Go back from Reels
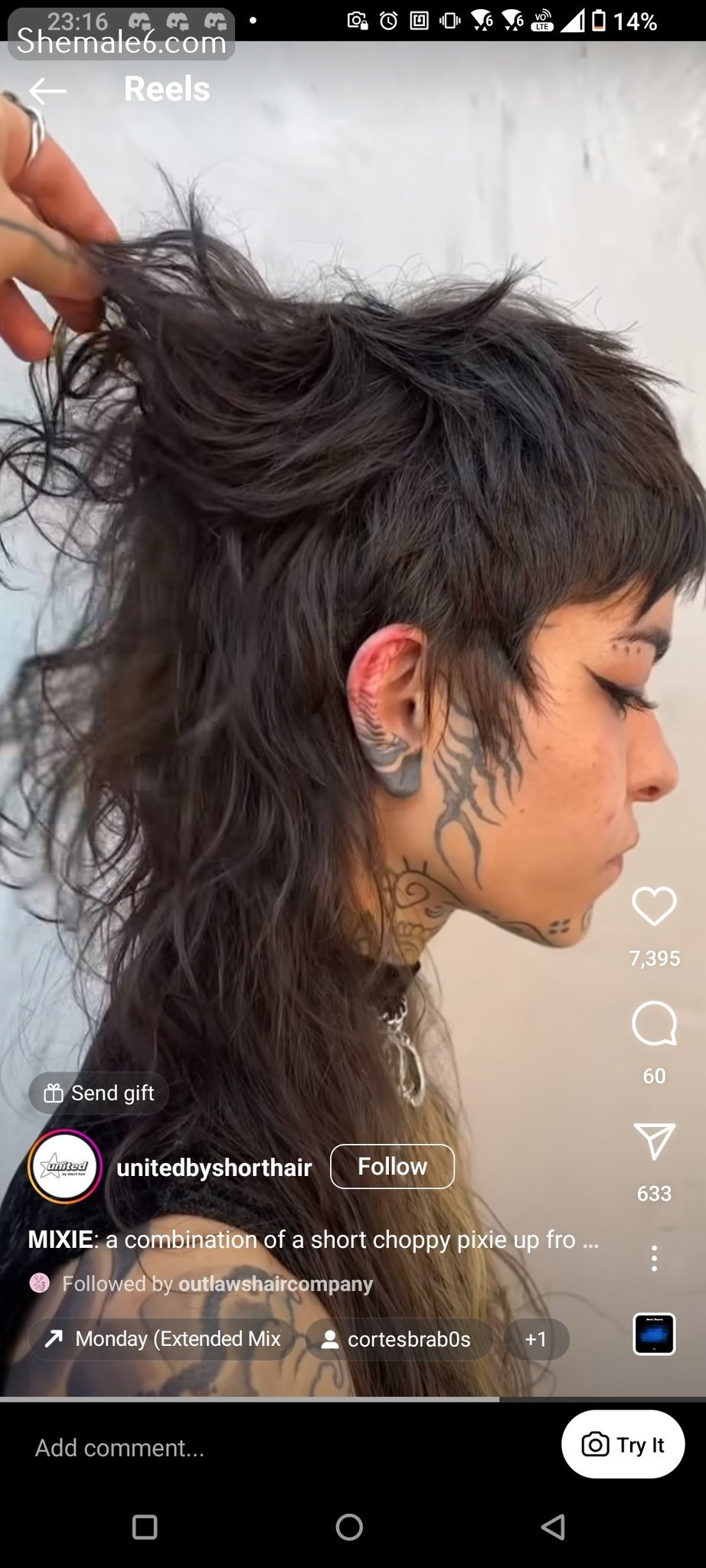The width and height of the screenshot is (706, 1568). pyautogui.click(x=47, y=90)
